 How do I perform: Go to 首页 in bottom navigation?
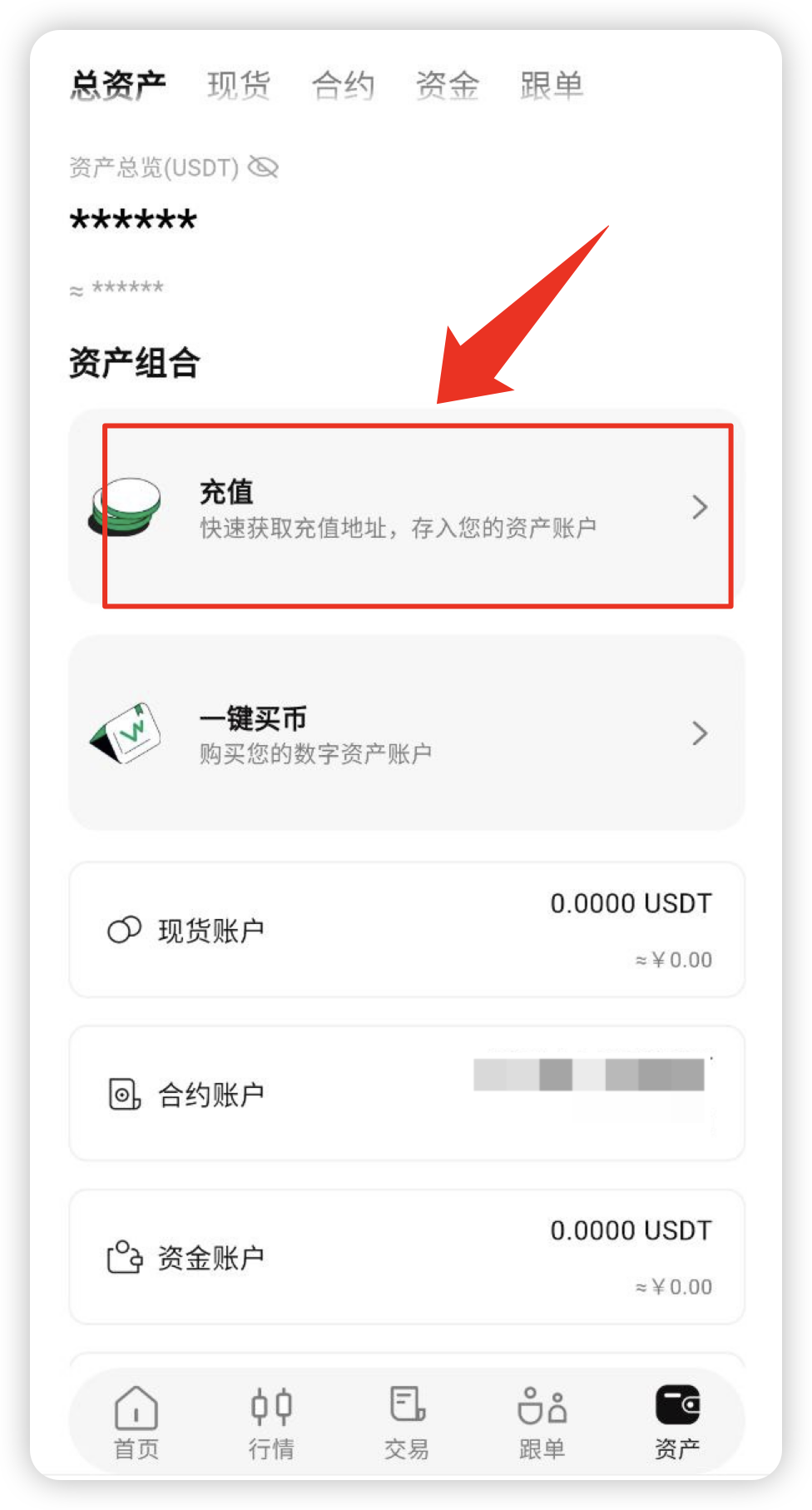point(136,1423)
